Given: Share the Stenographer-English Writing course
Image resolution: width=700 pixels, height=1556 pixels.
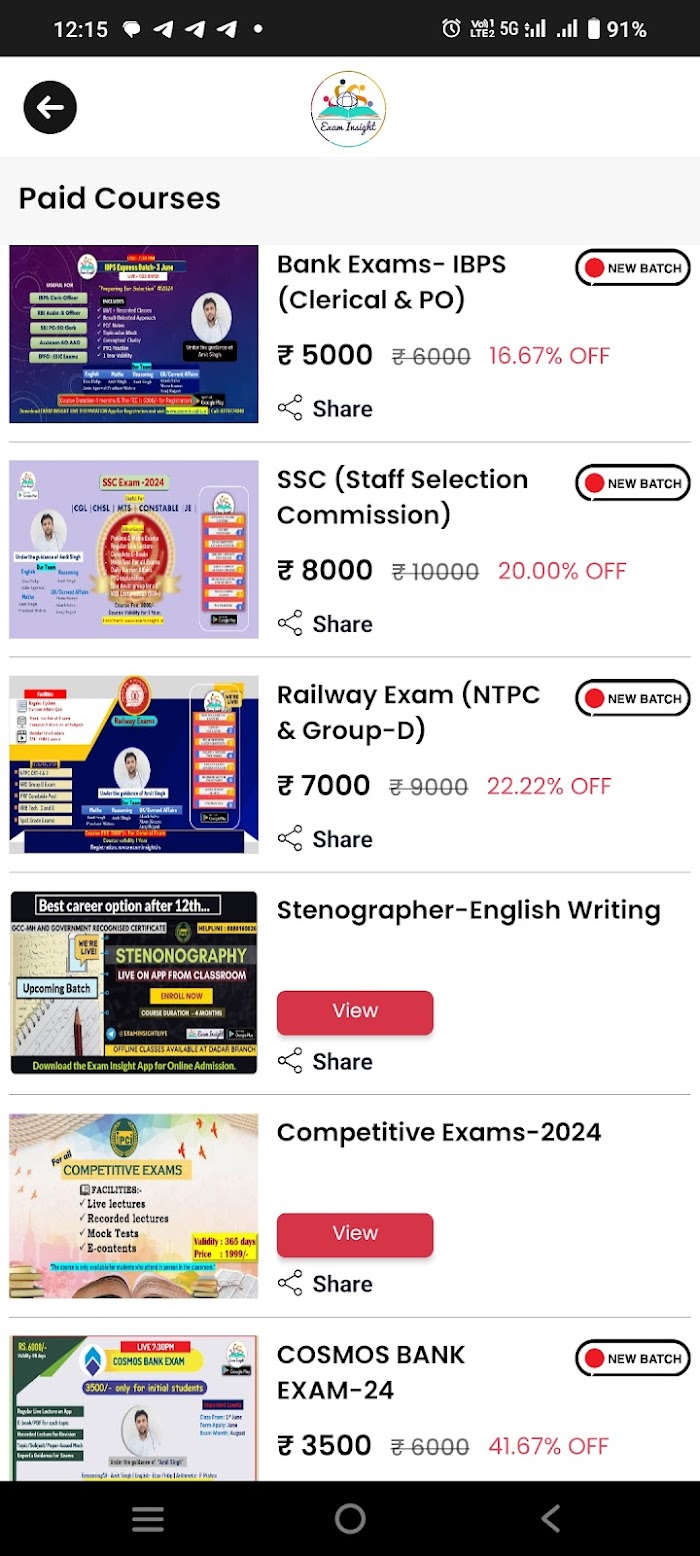Looking at the screenshot, I should (x=325, y=1061).
